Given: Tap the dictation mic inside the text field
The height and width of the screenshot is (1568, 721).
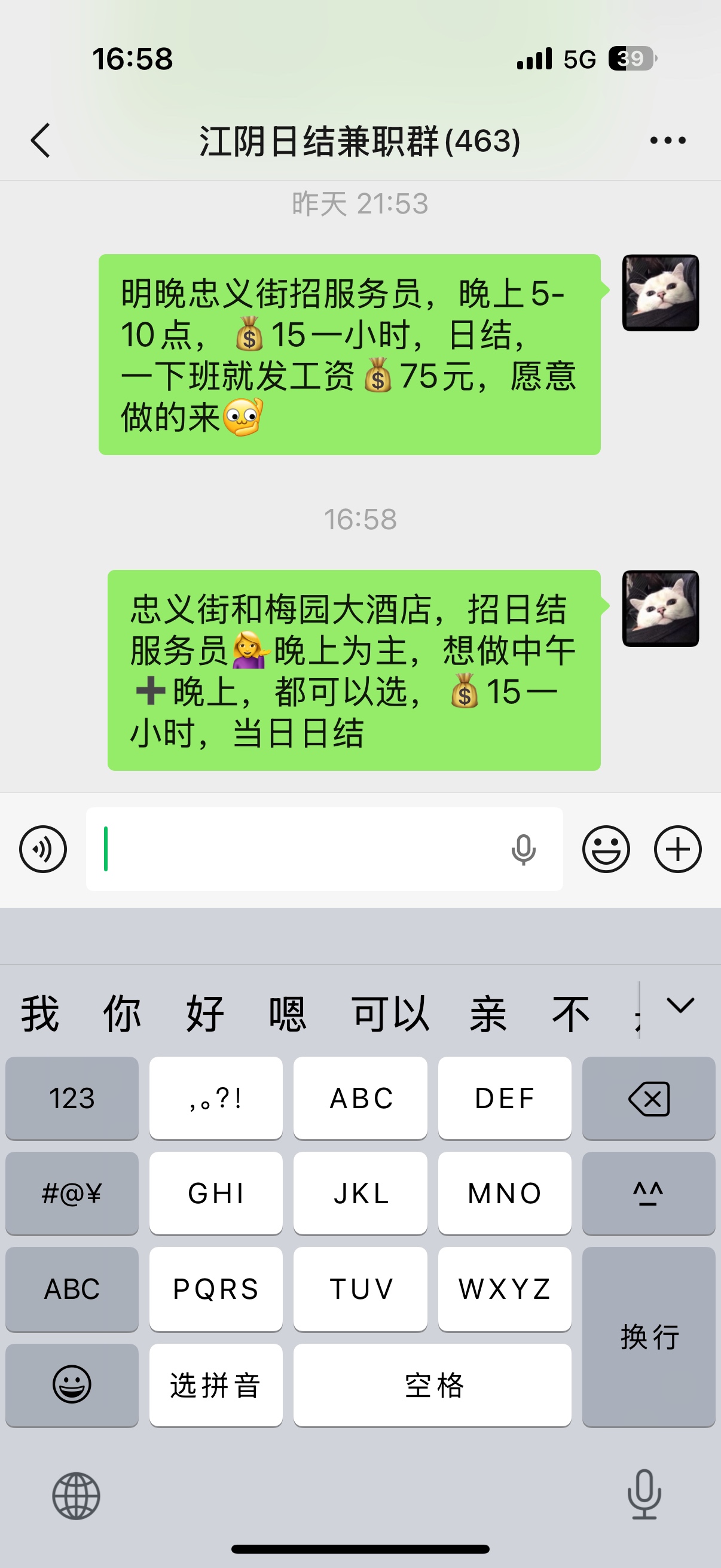Looking at the screenshot, I should [x=523, y=849].
